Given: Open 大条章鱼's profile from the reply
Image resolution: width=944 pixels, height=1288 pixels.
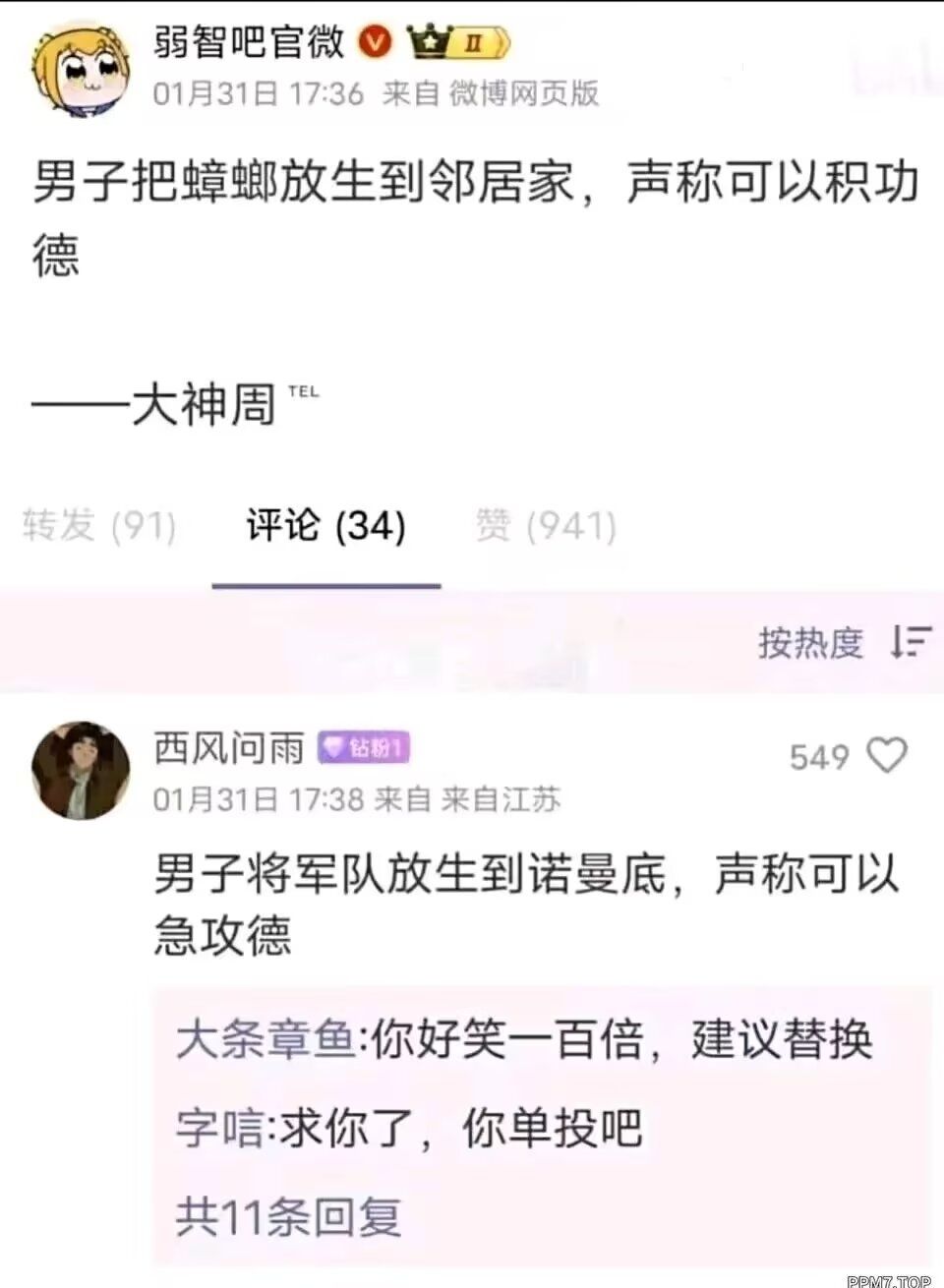Looking at the screenshot, I should click(265, 1040).
